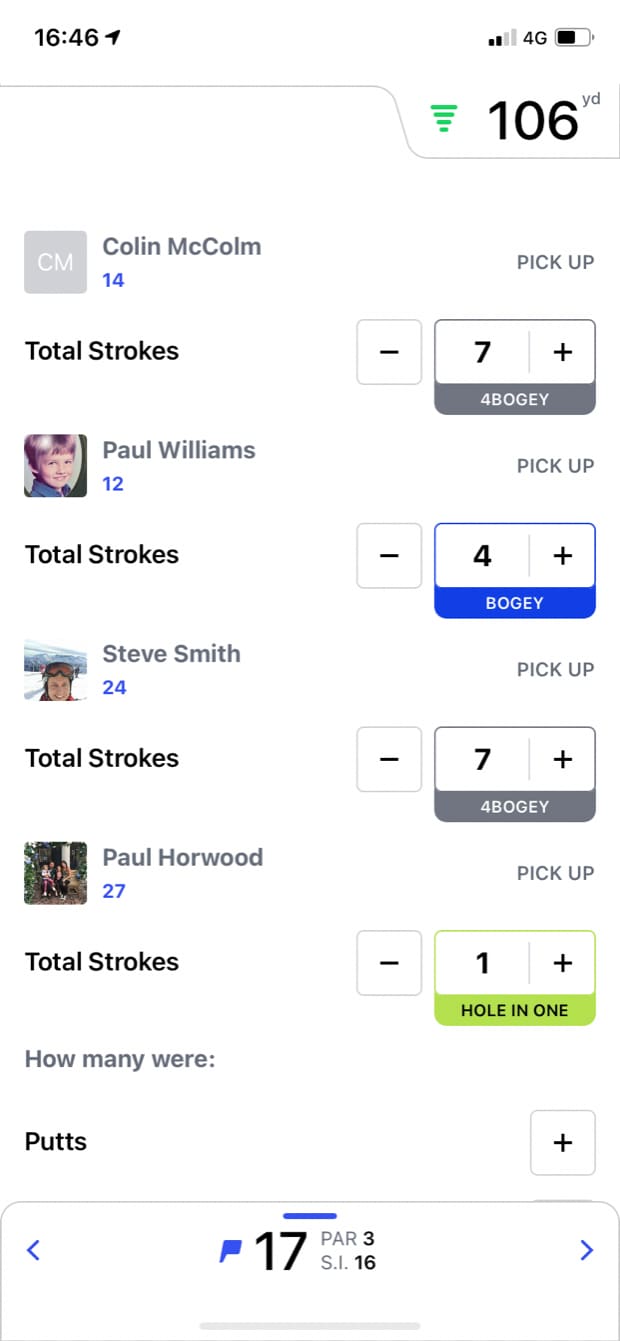Mark pick up for Paul Horwood
Image resolution: width=620 pixels, height=1341 pixels.
click(x=555, y=873)
